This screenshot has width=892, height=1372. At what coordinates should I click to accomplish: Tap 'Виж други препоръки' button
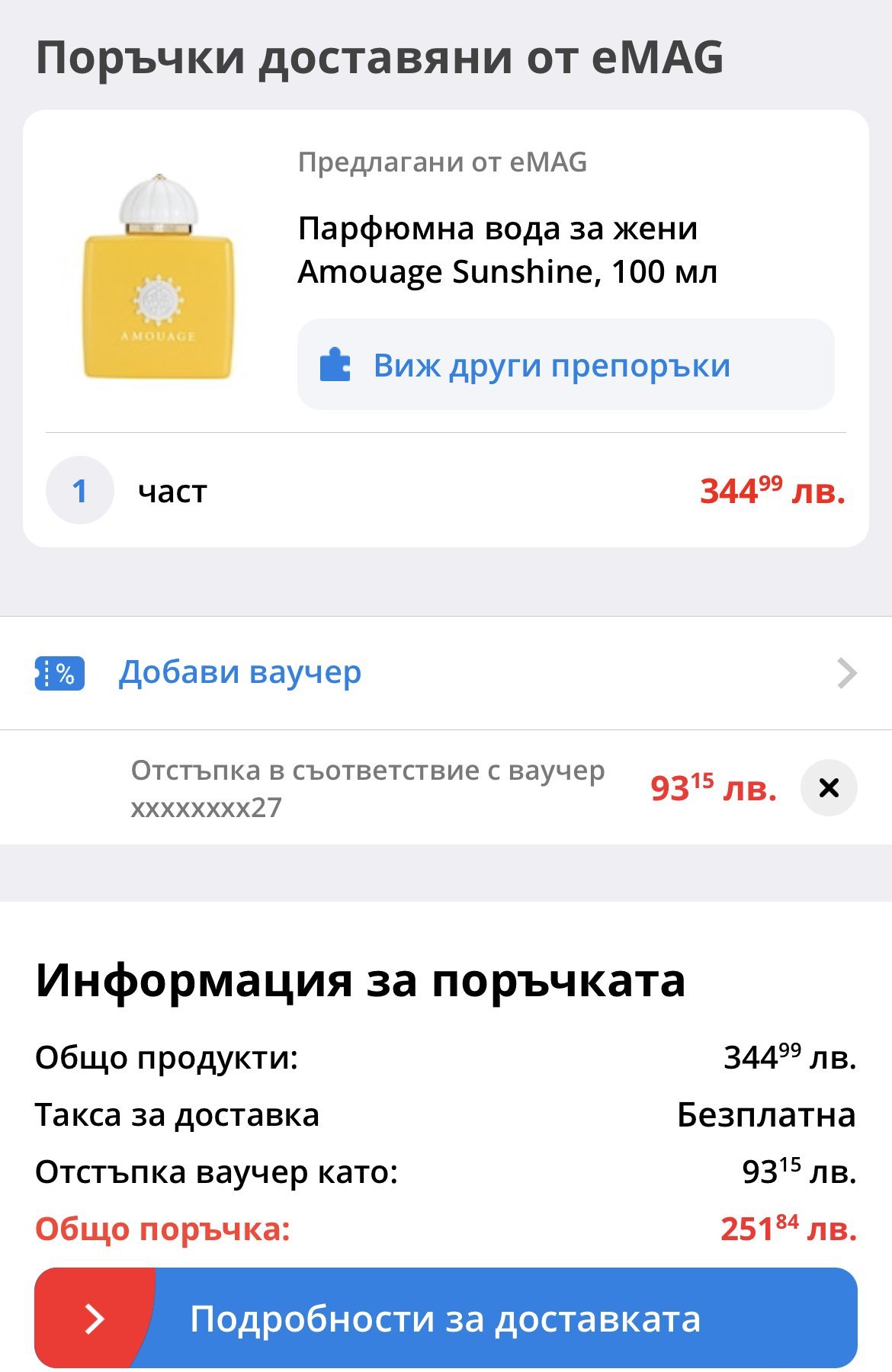565,365
